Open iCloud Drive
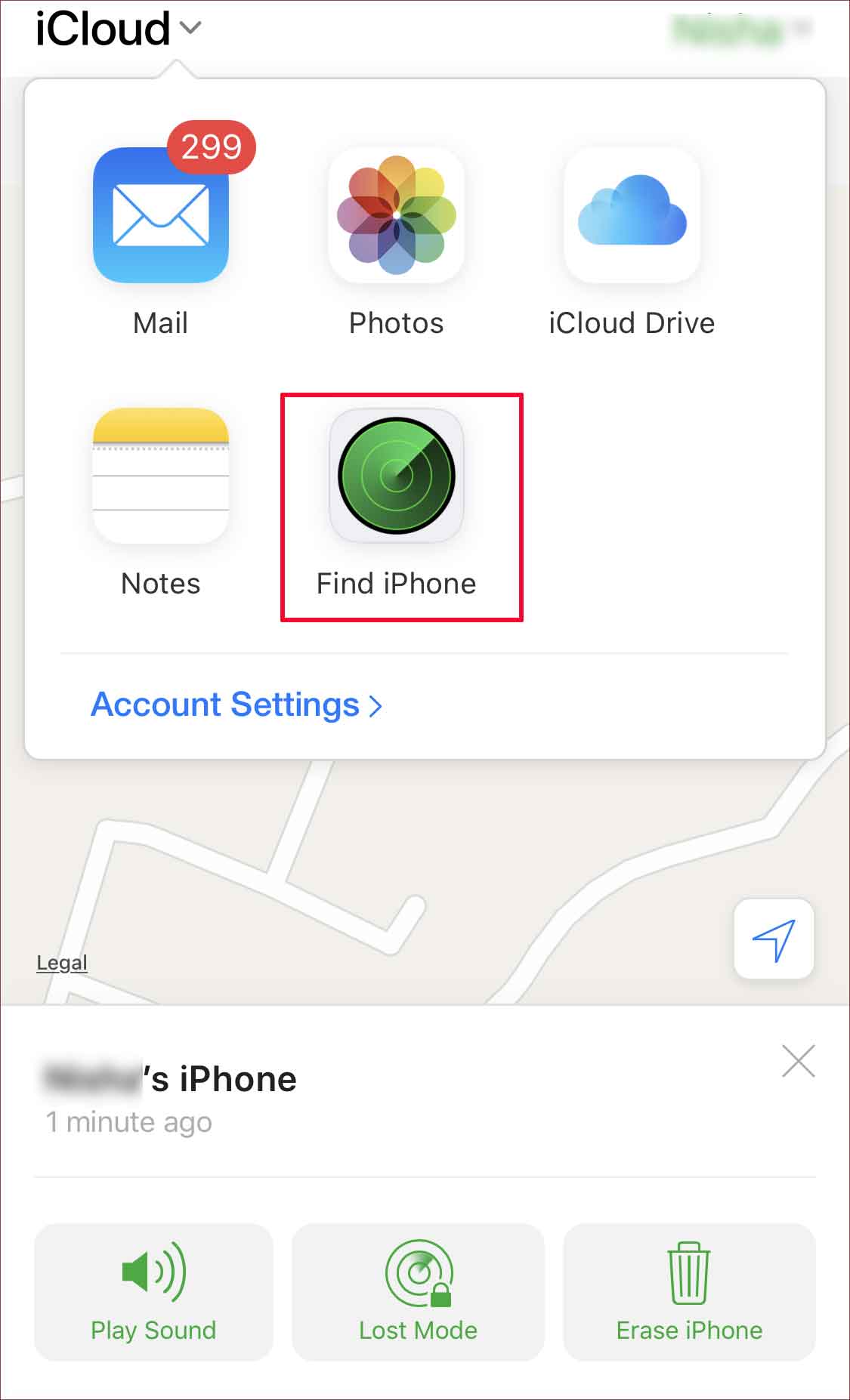Screen dimensions: 850x1400 632,216
